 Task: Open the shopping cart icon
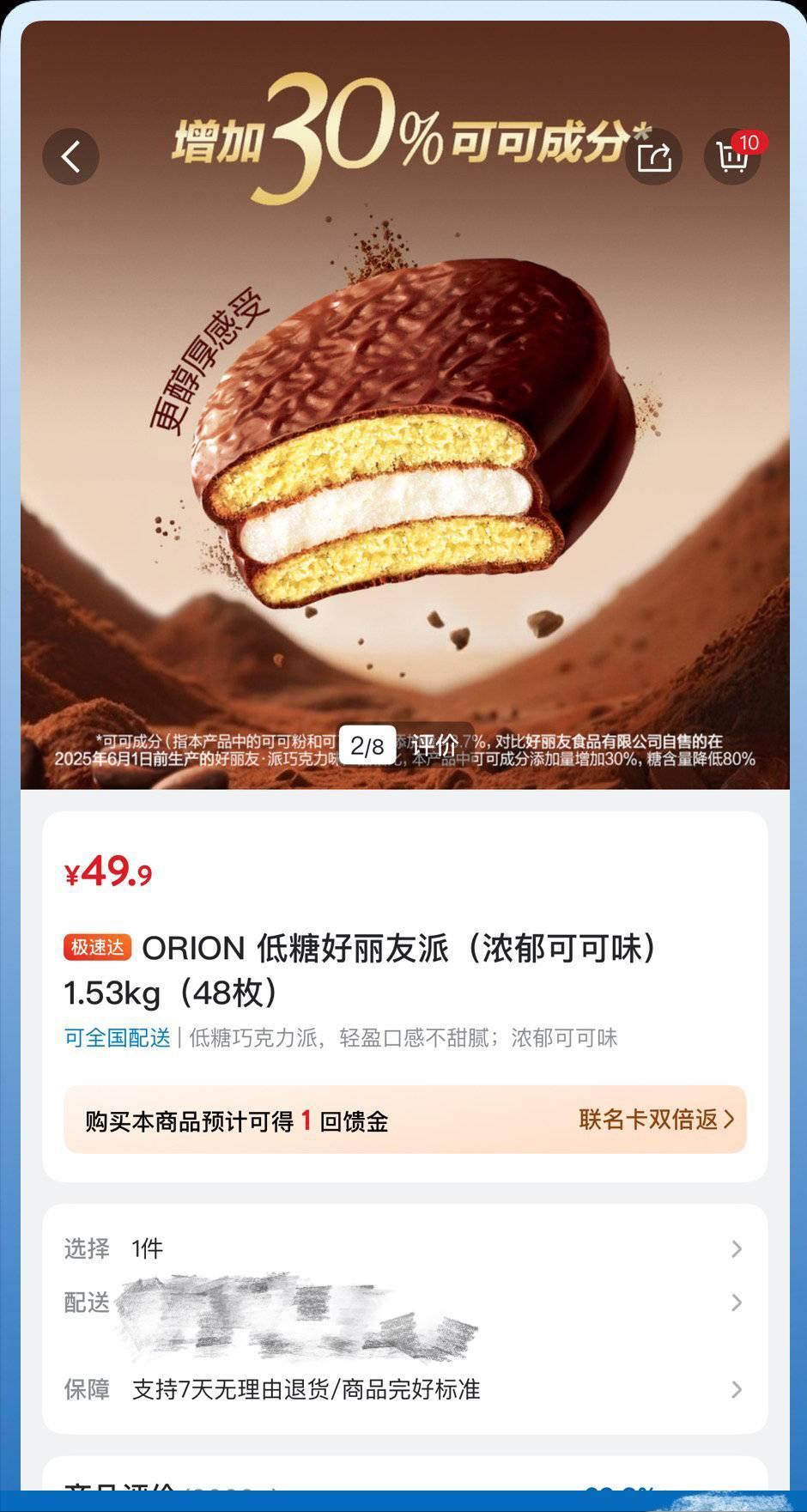pyautogui.click(x=731, y=160)
